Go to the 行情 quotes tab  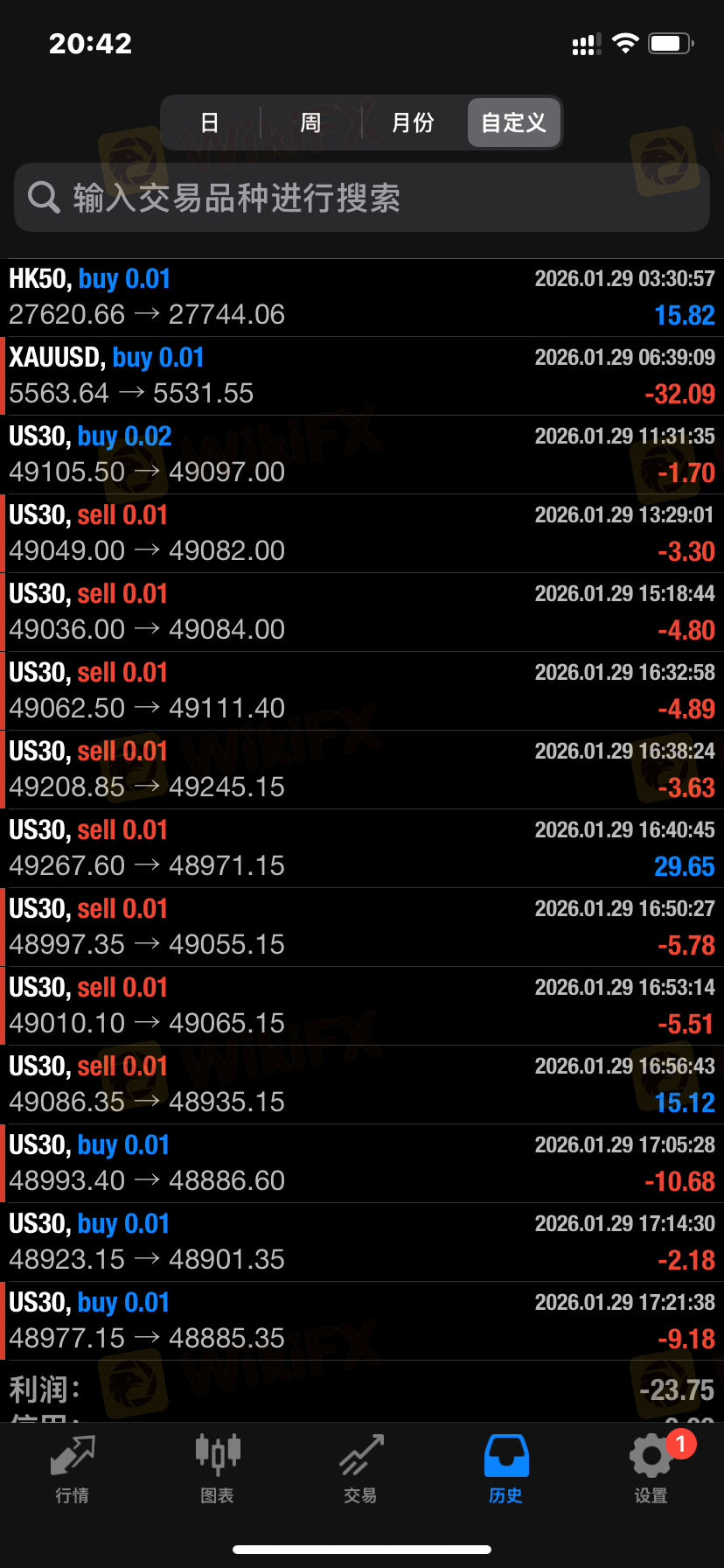pos(72,1470)
